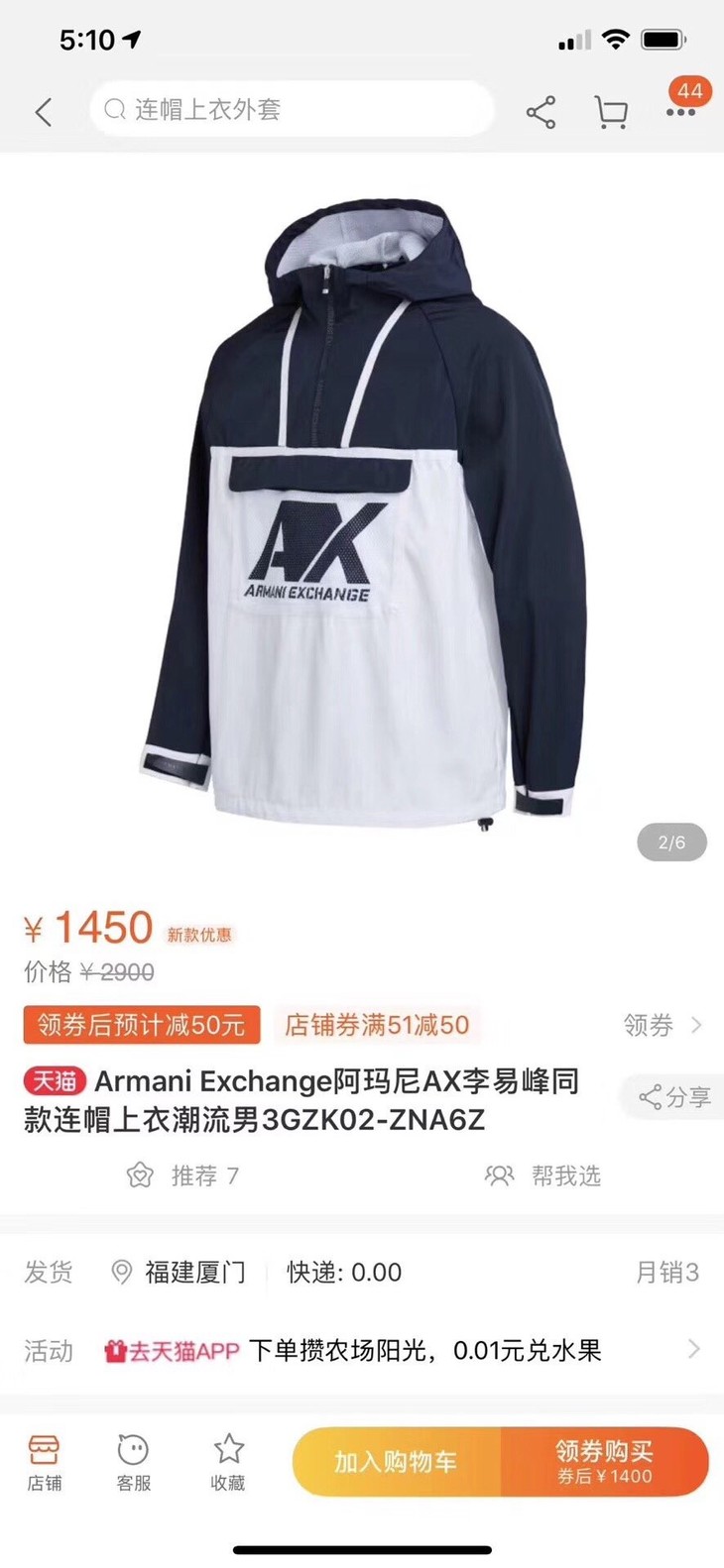Screen dimensions: 724x1568
Task: Tap 帮我选 to get help choosing
Action: tap(543, 1176)
